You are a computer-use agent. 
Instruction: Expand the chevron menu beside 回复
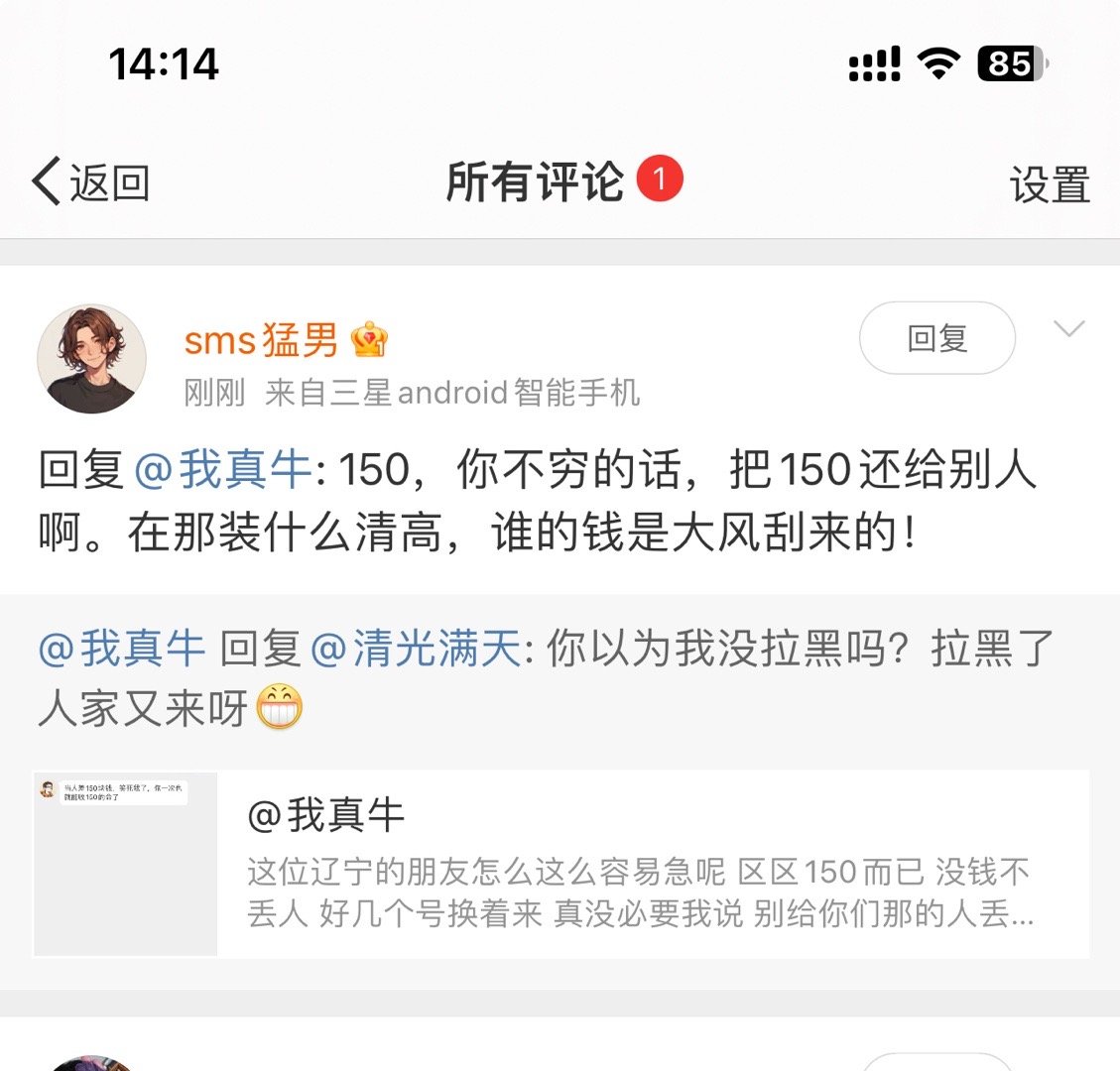pos(1068,329)
